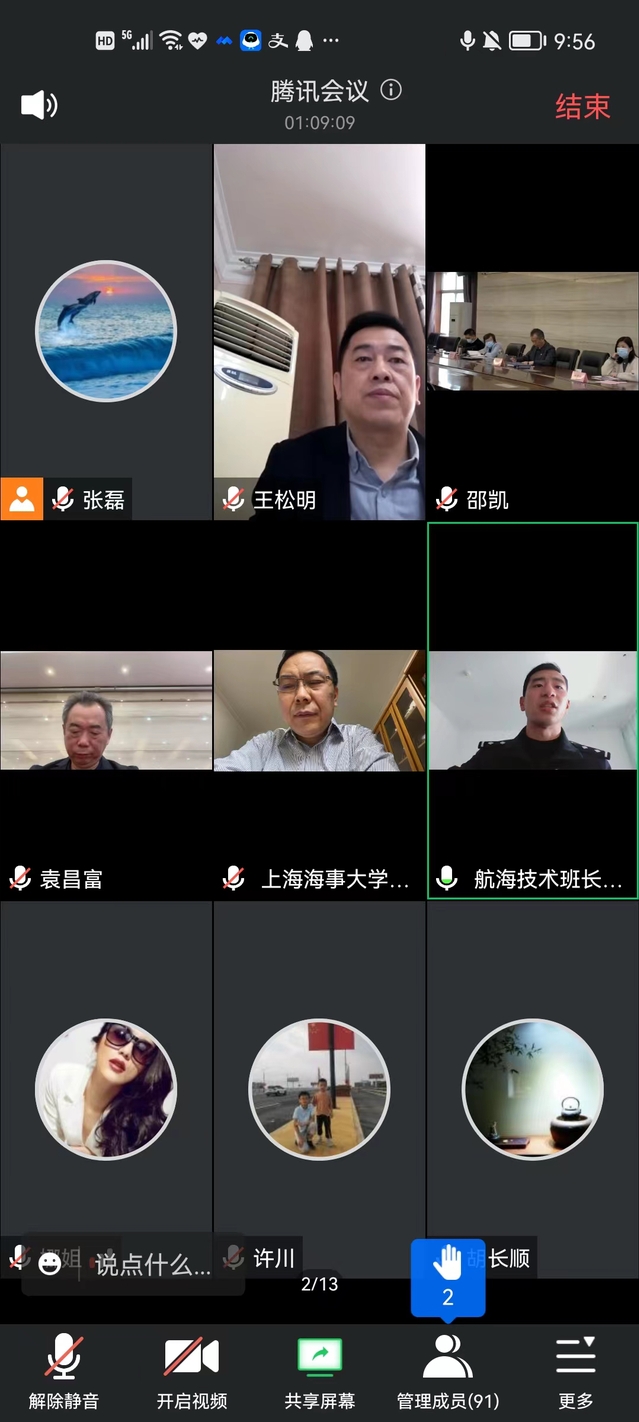Open the raised hands notification bubble
The height and width of the screenshot is (1422, 639).
pos(447,1277)
